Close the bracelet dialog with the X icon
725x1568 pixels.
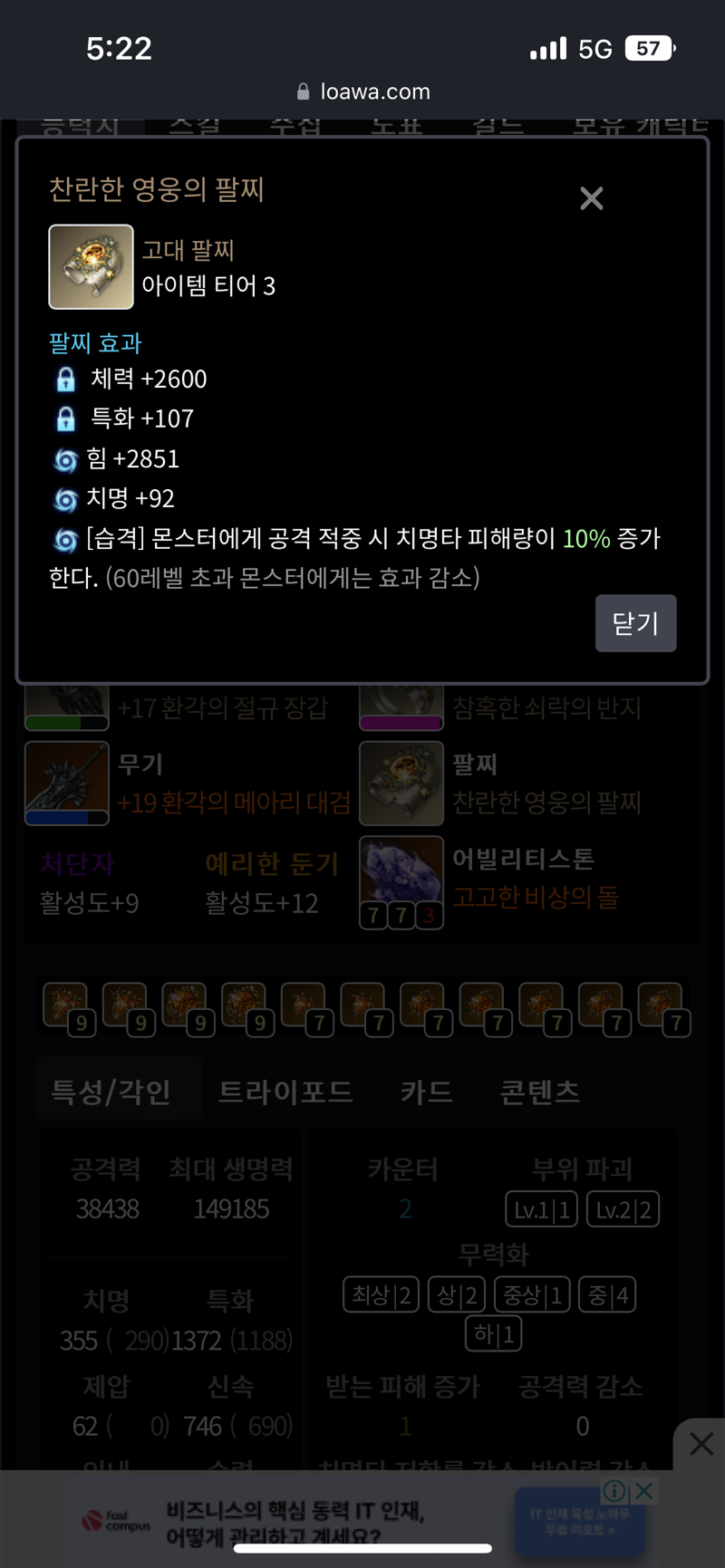tap(591, 198)
